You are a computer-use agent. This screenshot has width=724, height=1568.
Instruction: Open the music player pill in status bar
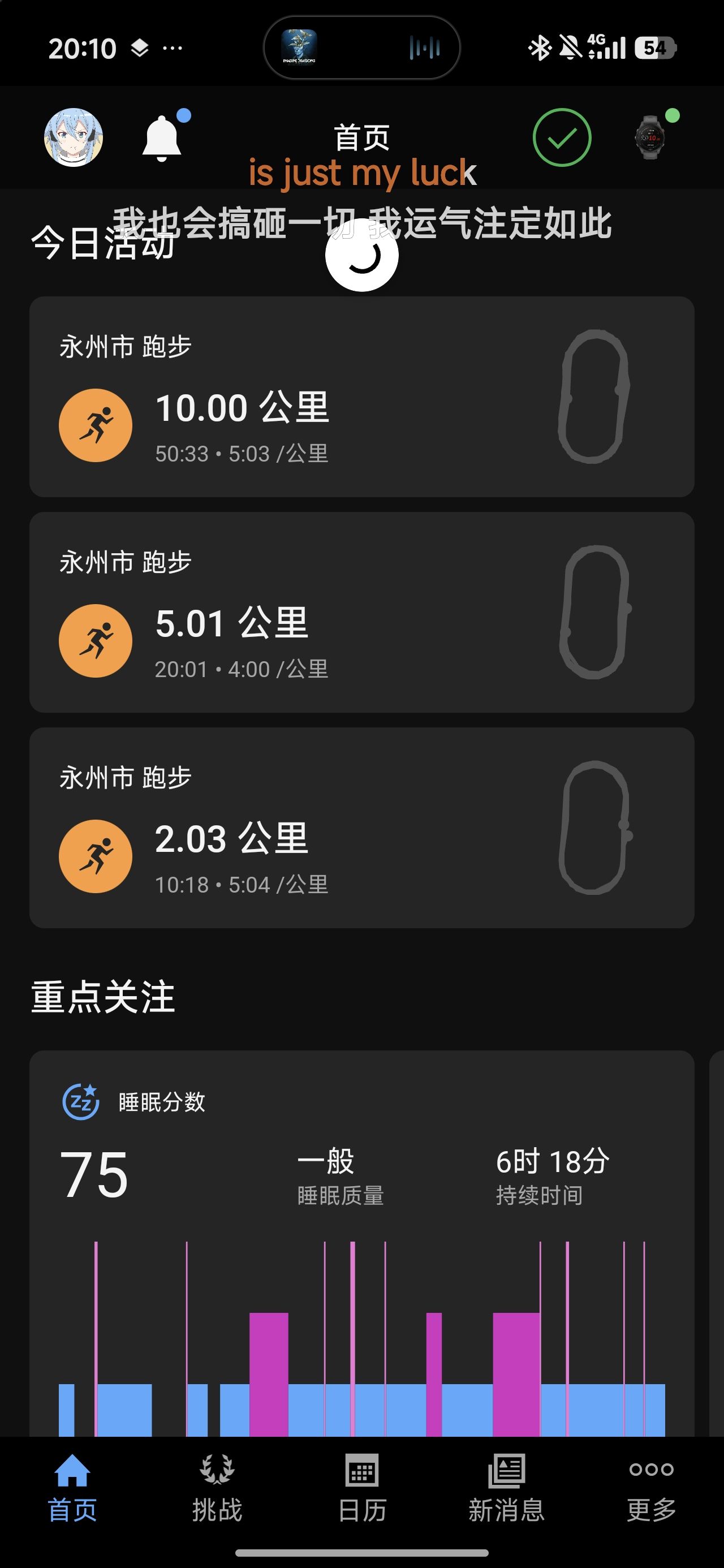click(361, 48)
